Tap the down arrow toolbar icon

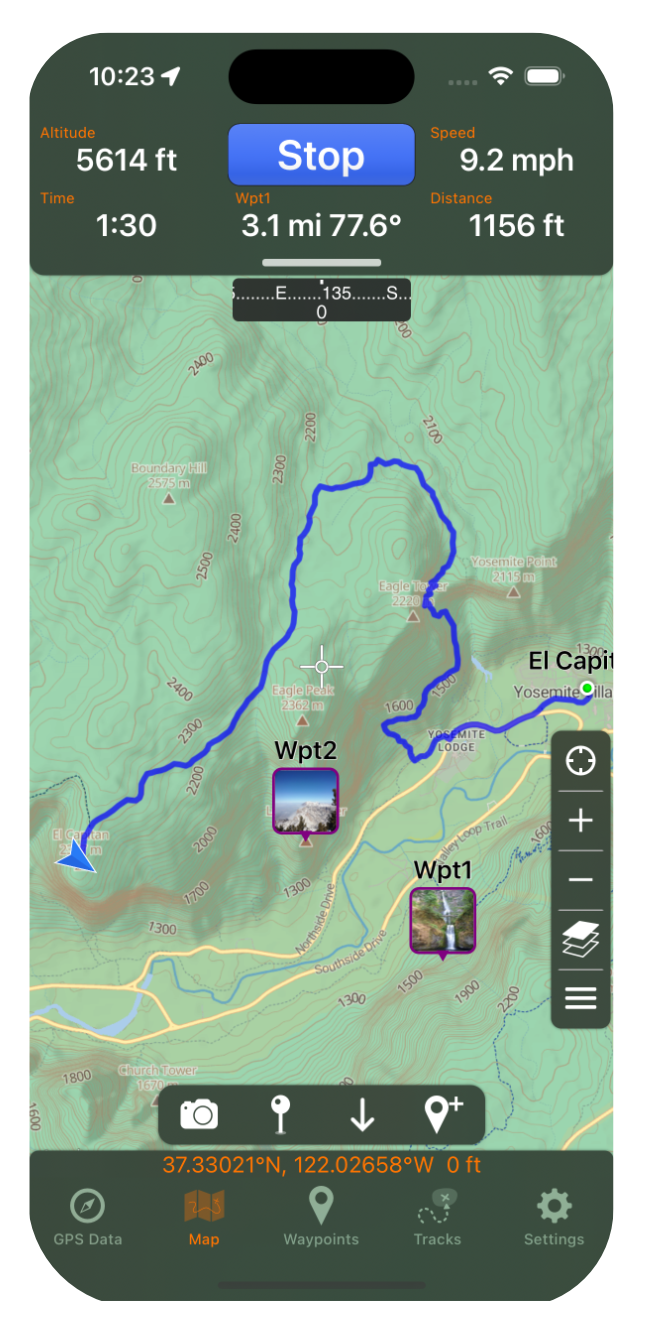(x=362, y=1114)
